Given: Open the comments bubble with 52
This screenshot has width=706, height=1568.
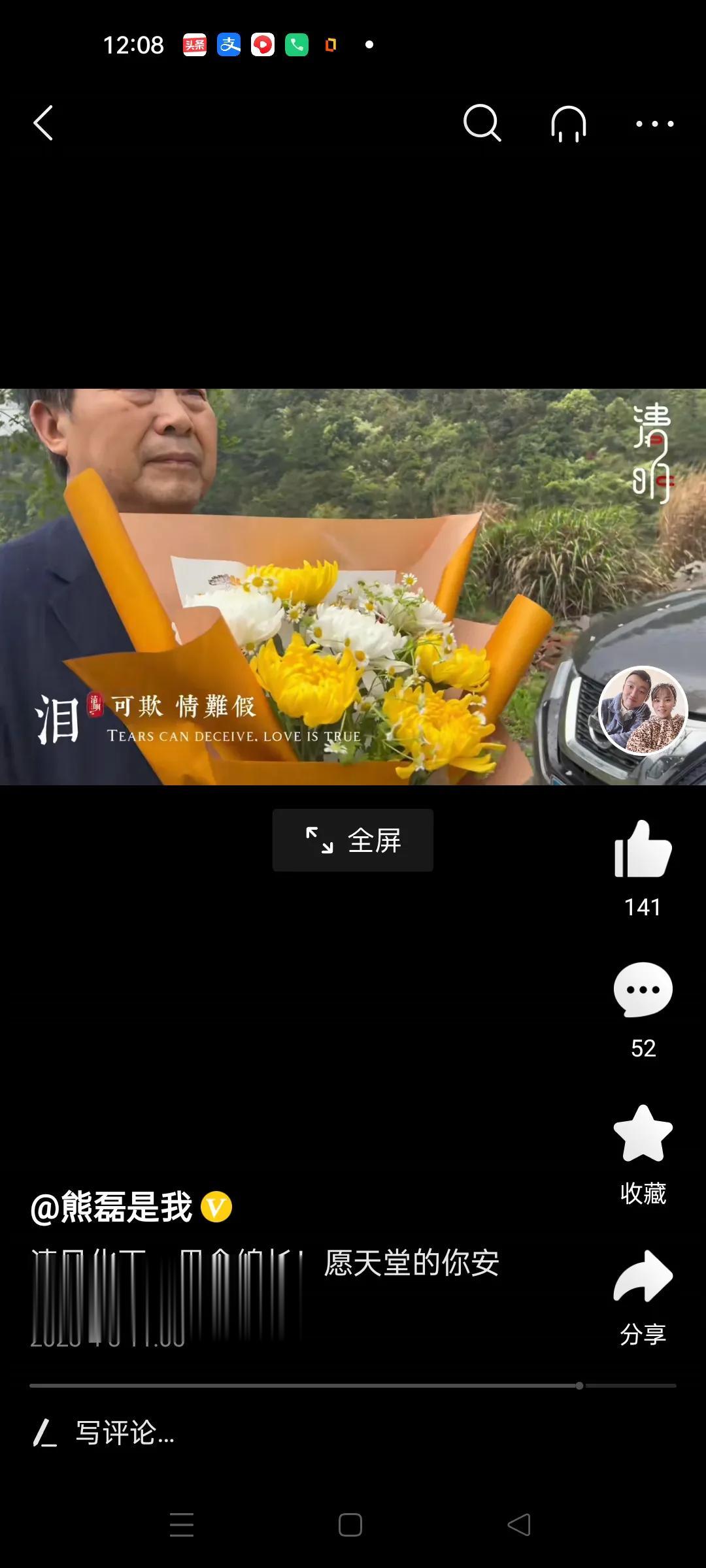Looking at the screenshot, I should (643, 990).
